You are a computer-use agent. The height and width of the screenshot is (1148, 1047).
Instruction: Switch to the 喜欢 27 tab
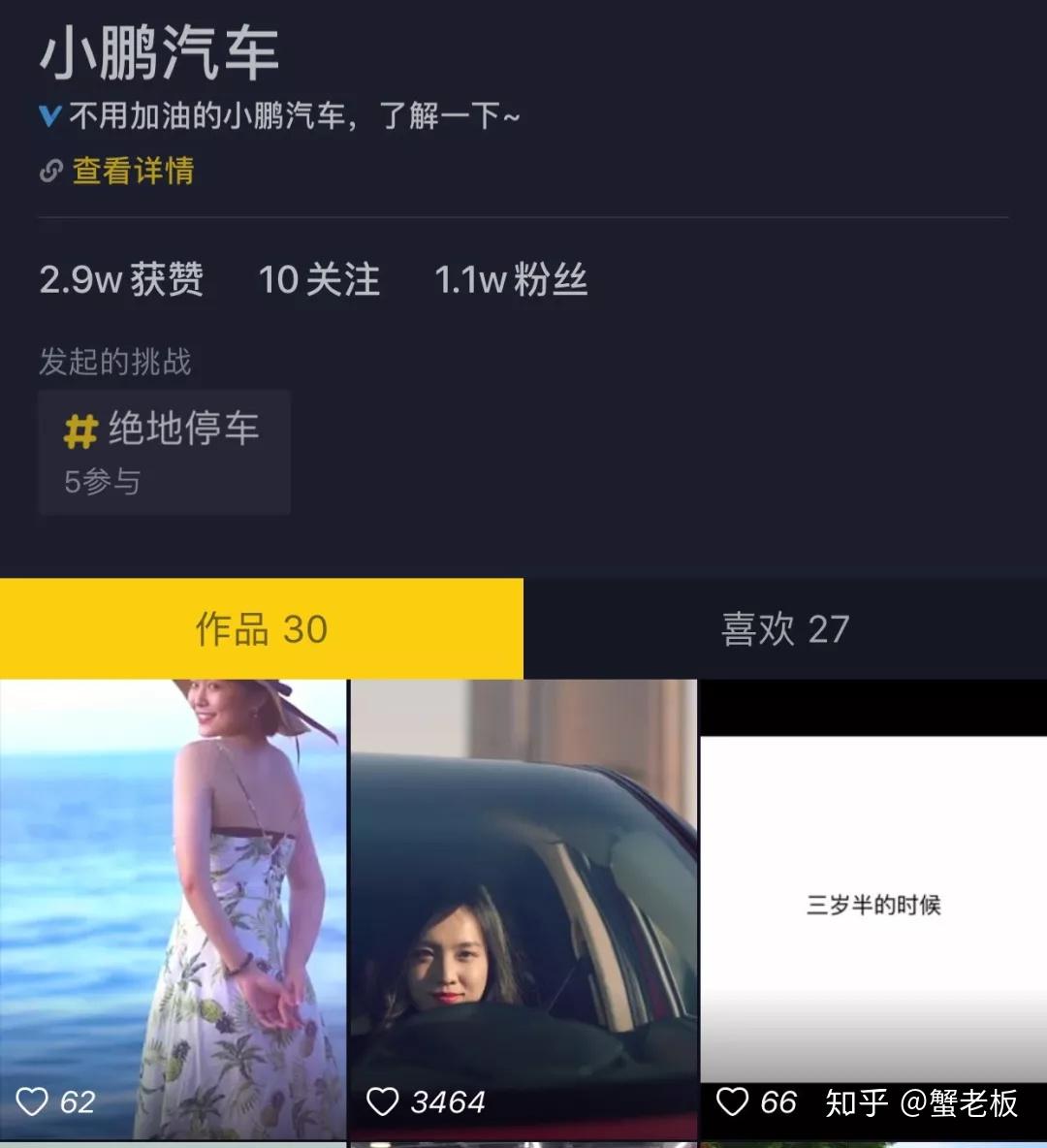tap(785, 628)
